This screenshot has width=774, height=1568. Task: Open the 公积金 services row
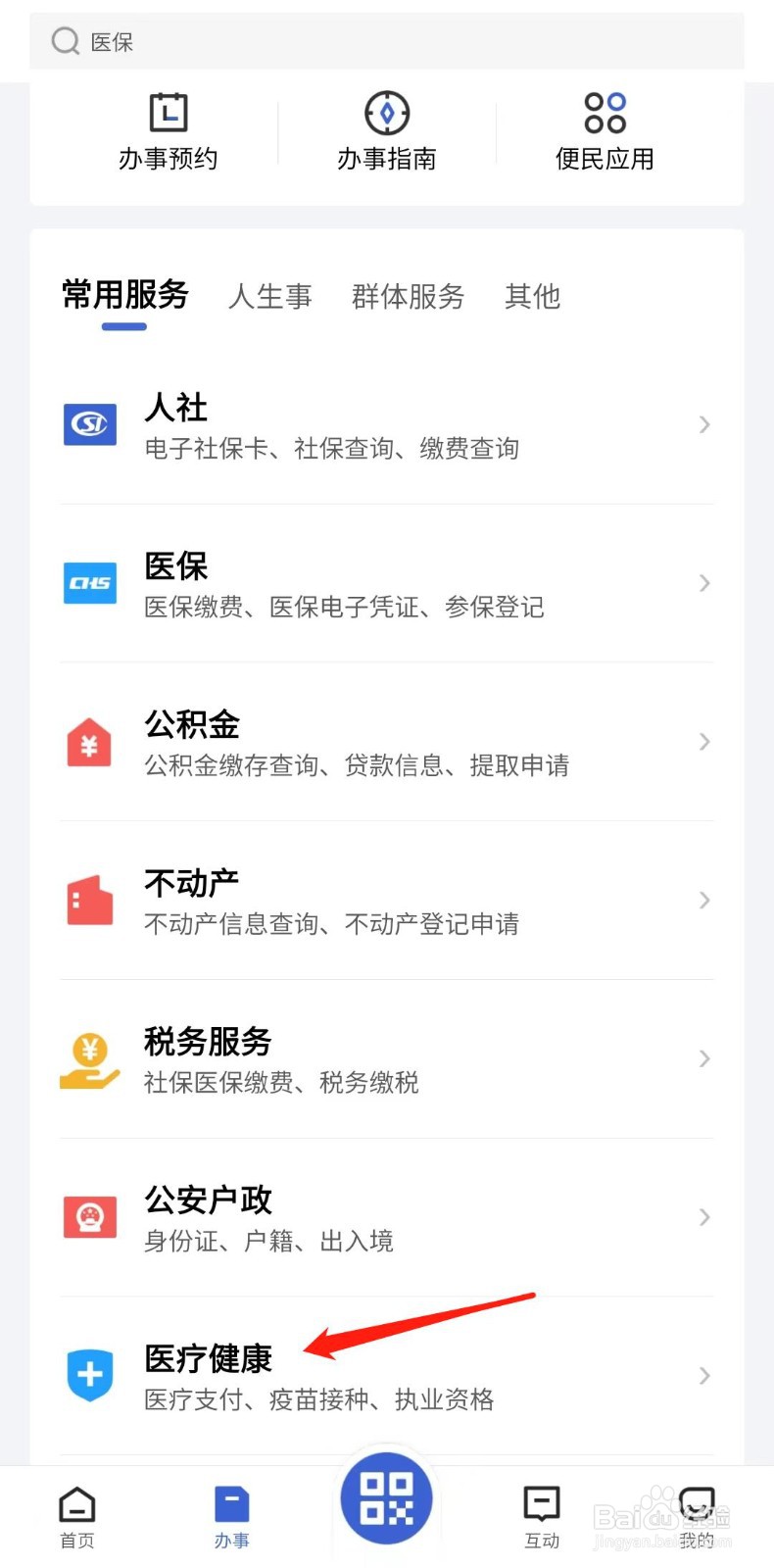pos(387,743)
